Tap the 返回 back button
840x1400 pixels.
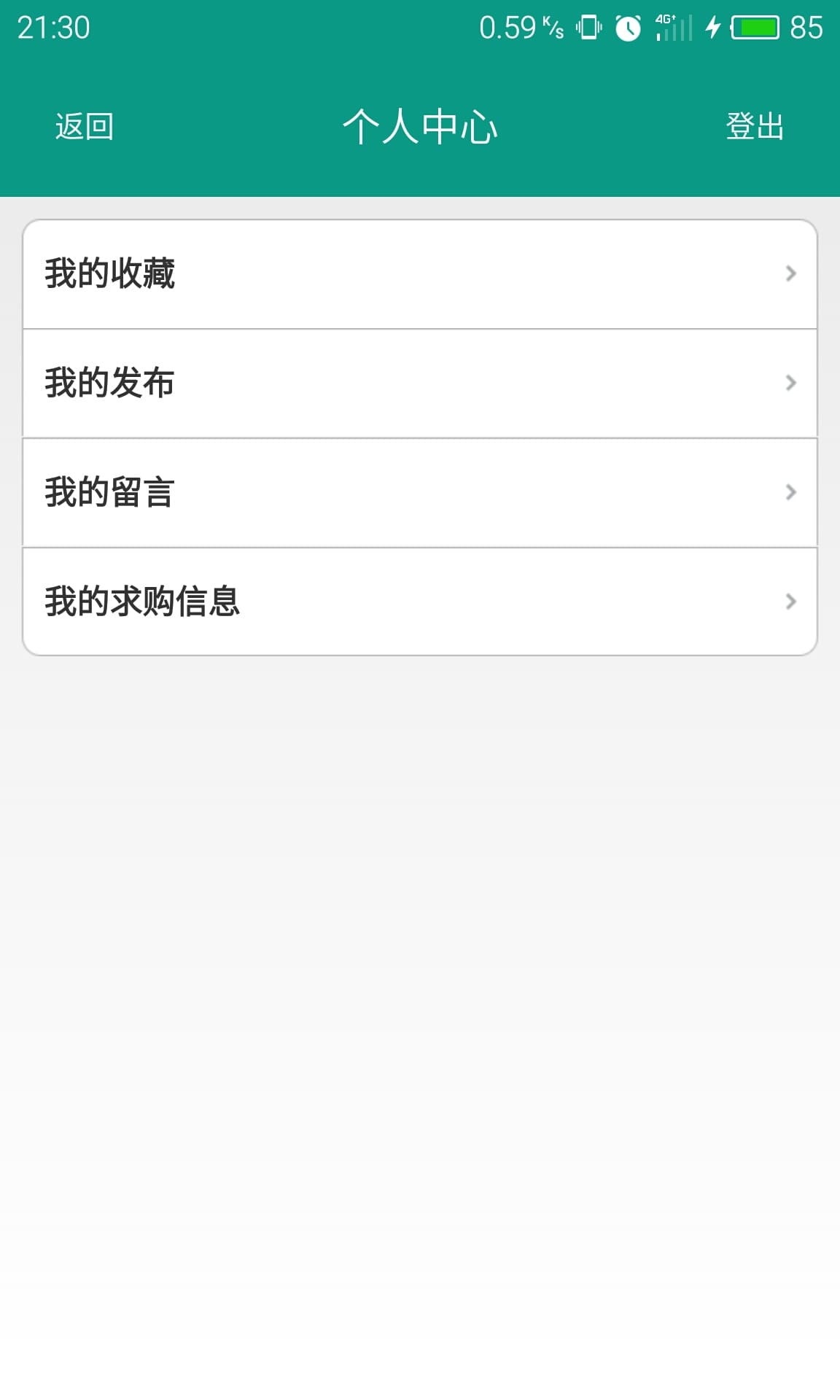coord(85,127)
